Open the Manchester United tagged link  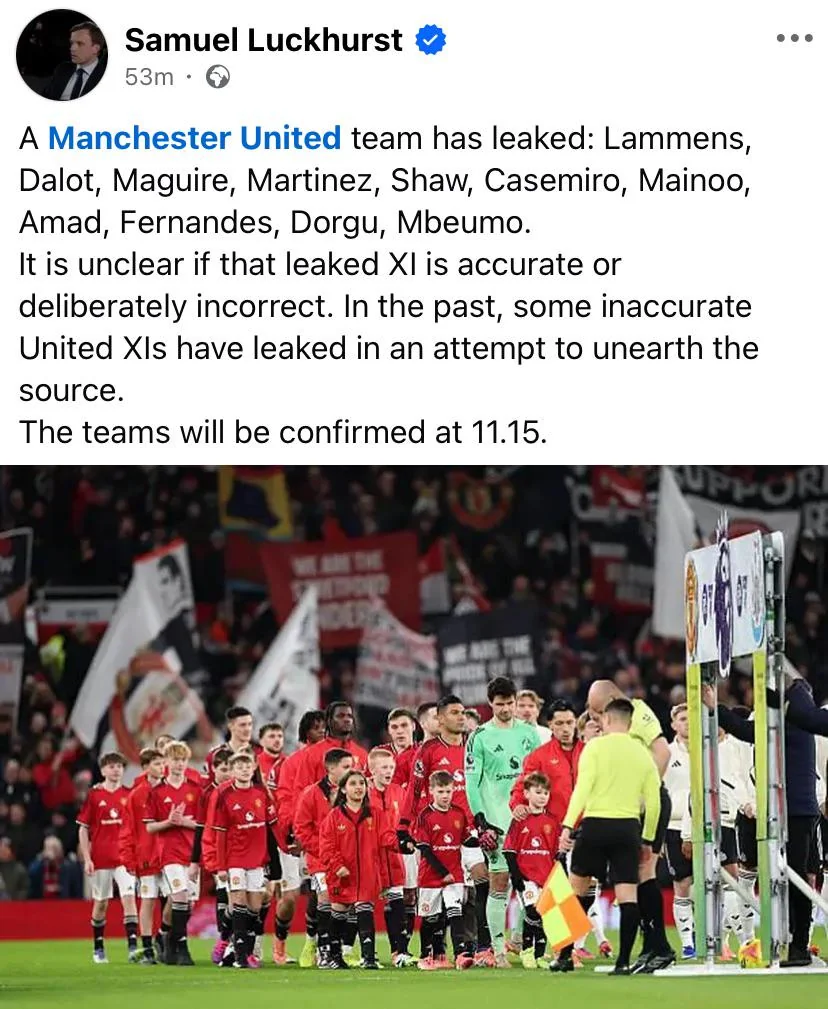click(x=194, y=137)
